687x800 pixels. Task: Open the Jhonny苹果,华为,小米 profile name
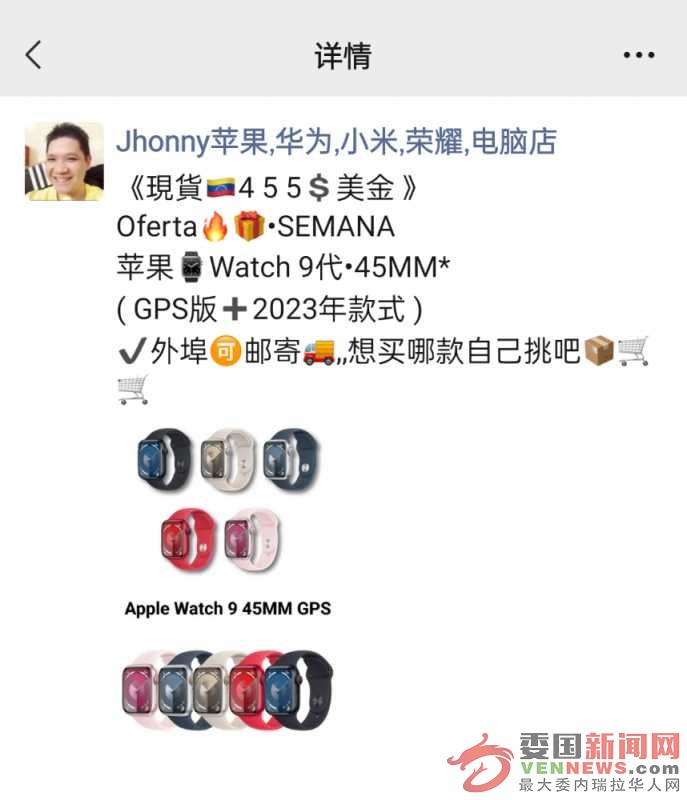tap(335, 142)
